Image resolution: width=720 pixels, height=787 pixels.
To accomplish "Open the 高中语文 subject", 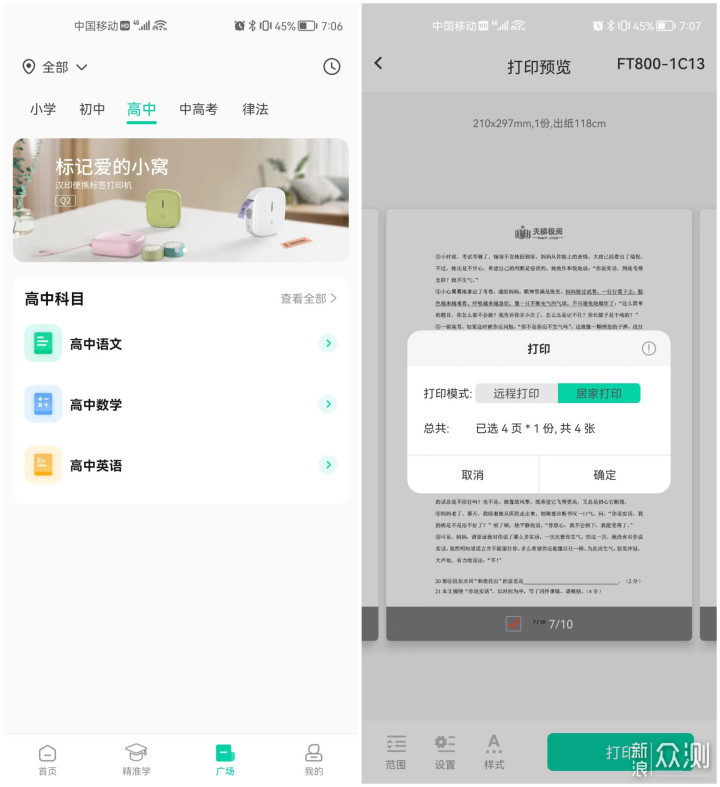I will (x=180, y=344).
